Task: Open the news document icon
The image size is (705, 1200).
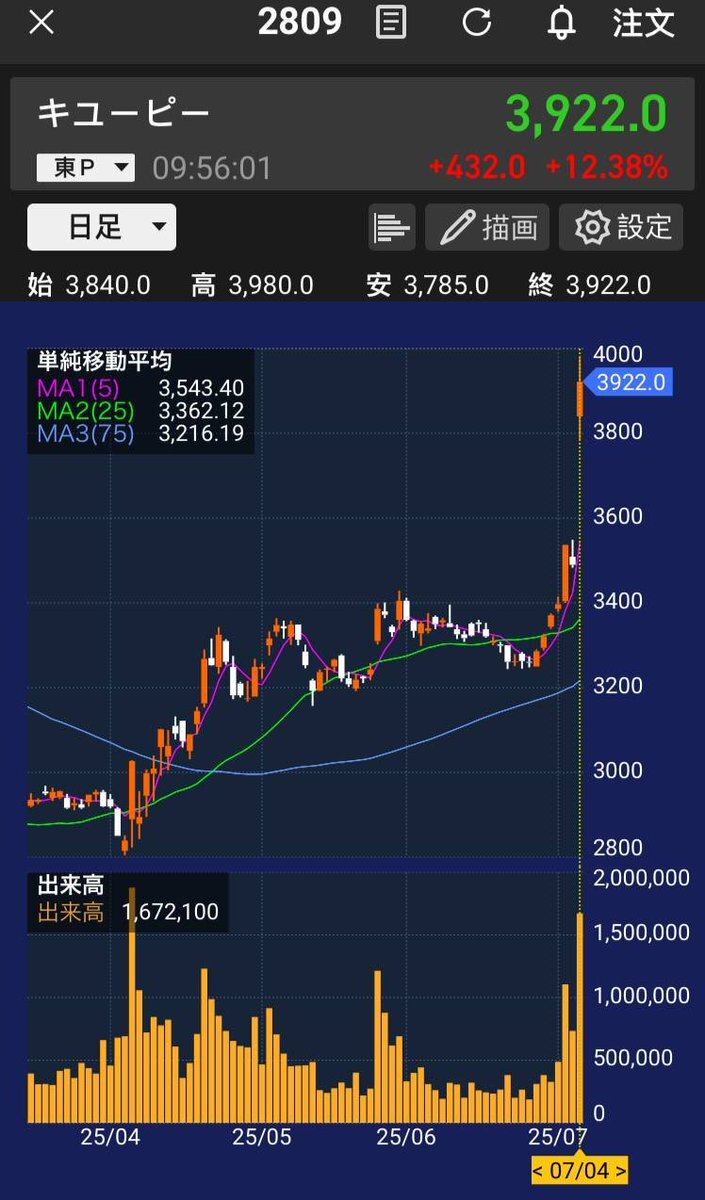Action: pos(391,22)
